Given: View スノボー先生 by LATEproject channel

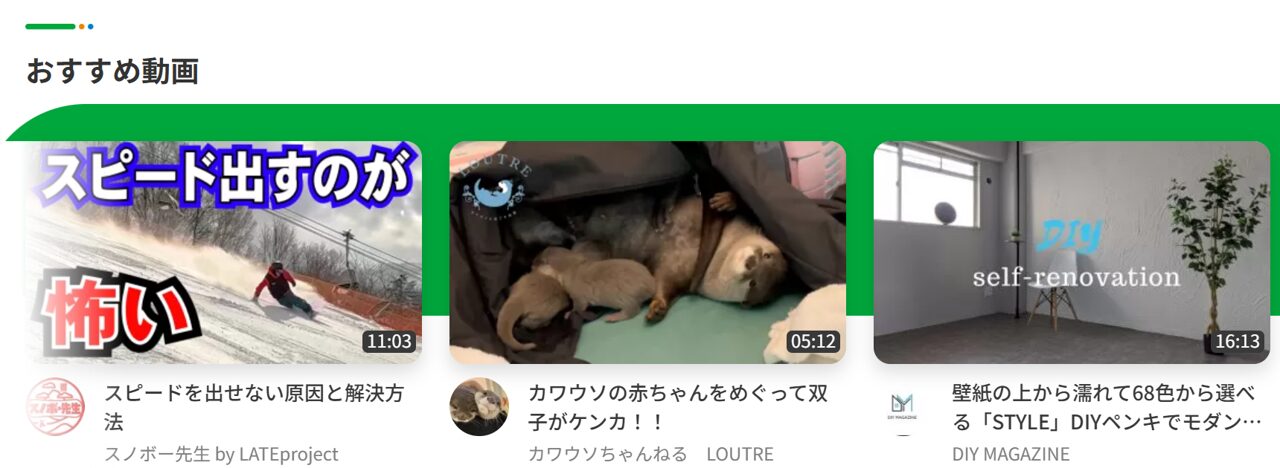Looking at the screenshot, I should [221, 454].
